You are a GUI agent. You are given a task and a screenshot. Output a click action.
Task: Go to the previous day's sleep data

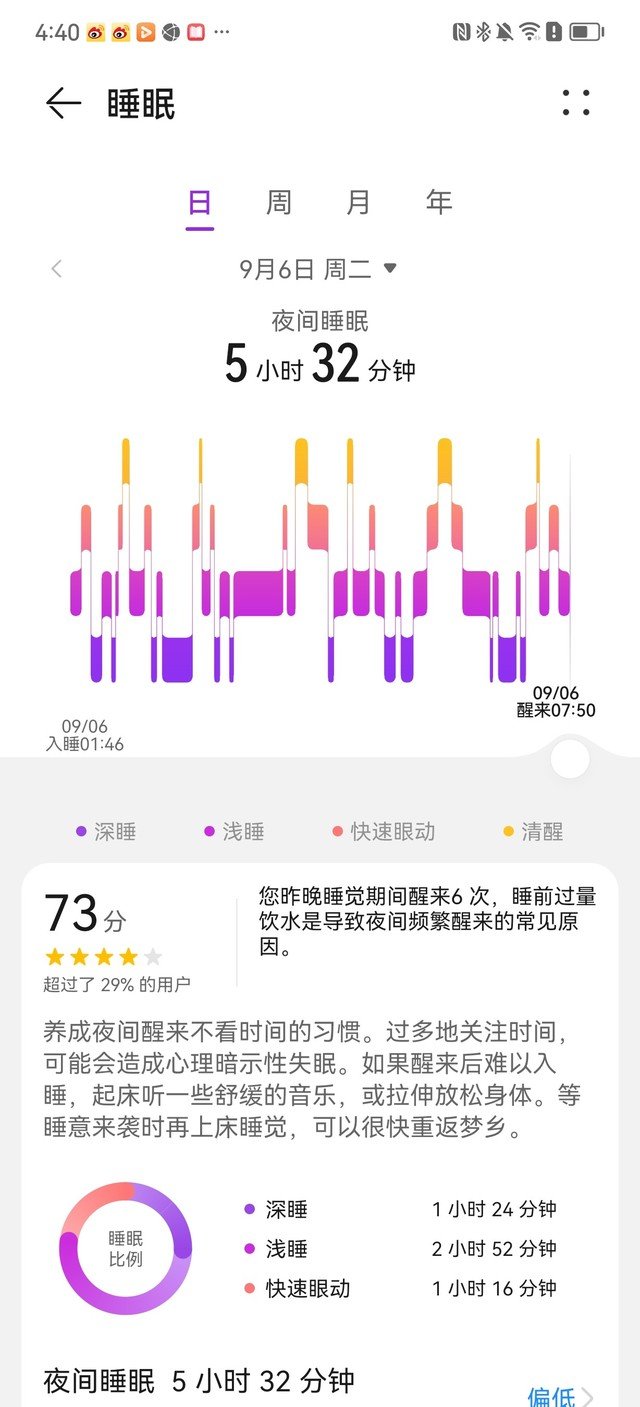point(57,269)
